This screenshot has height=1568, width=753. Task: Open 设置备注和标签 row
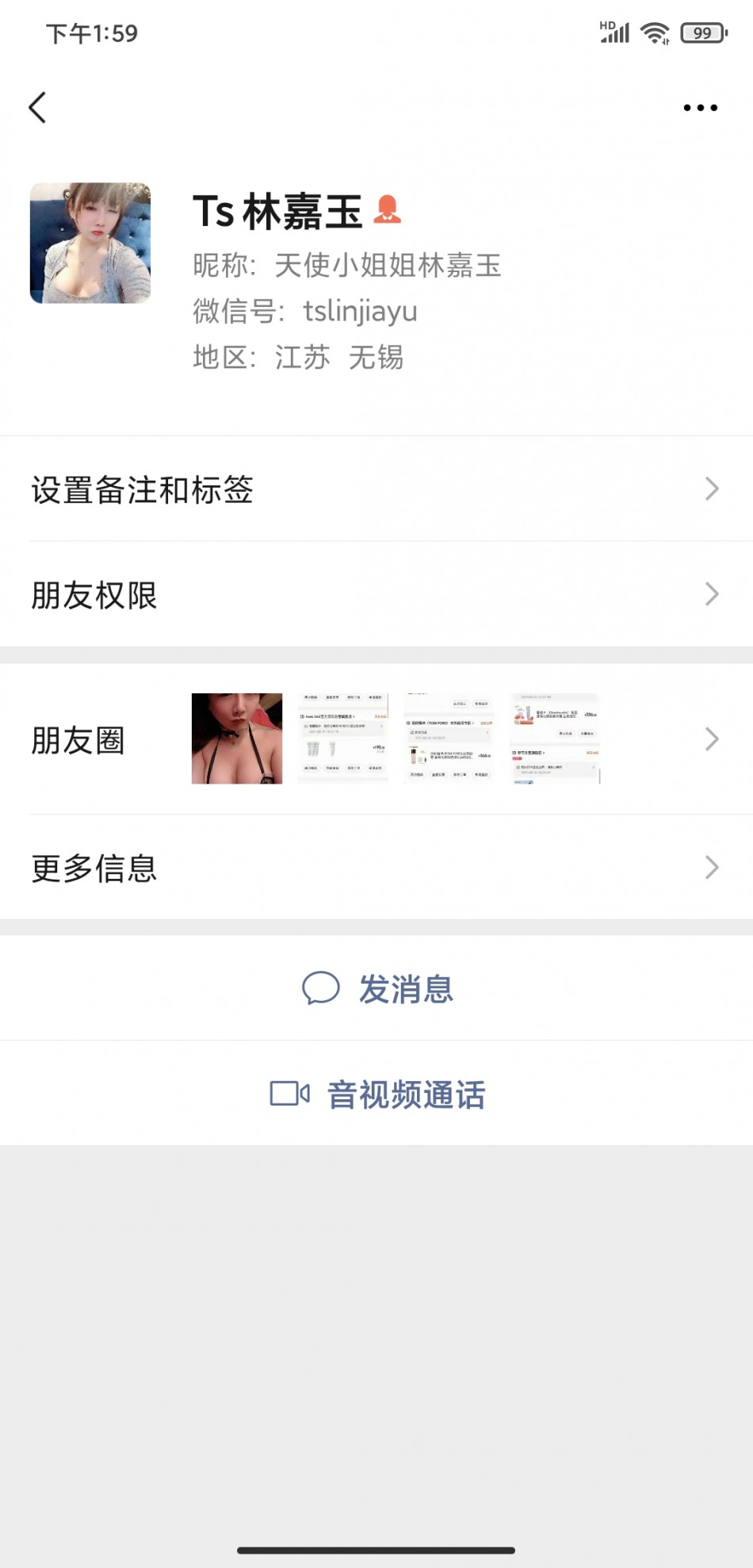point(376,489)
